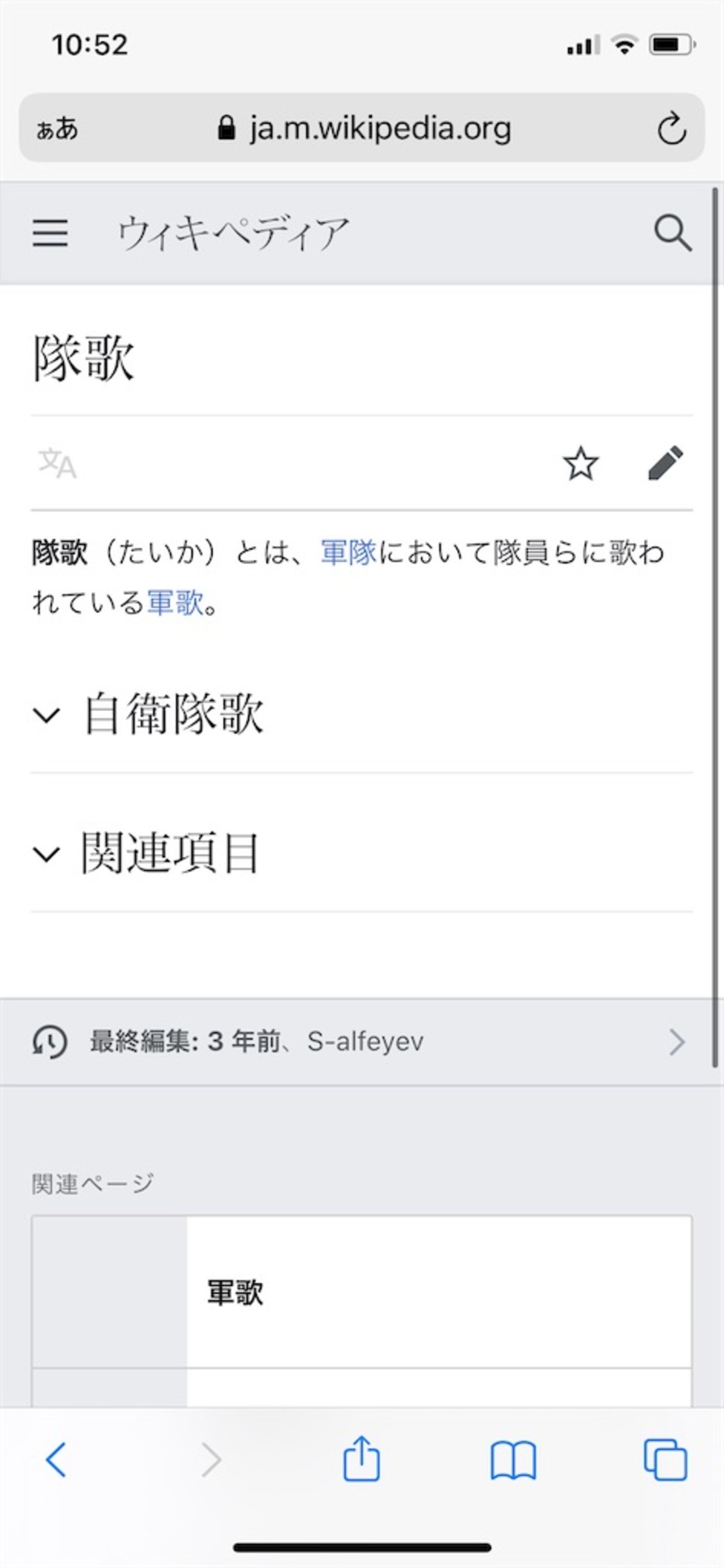Share this page via share sheet
The width and height of the screenshot is (724, 1568).
pyautogui.click(x=361, y=1459)
